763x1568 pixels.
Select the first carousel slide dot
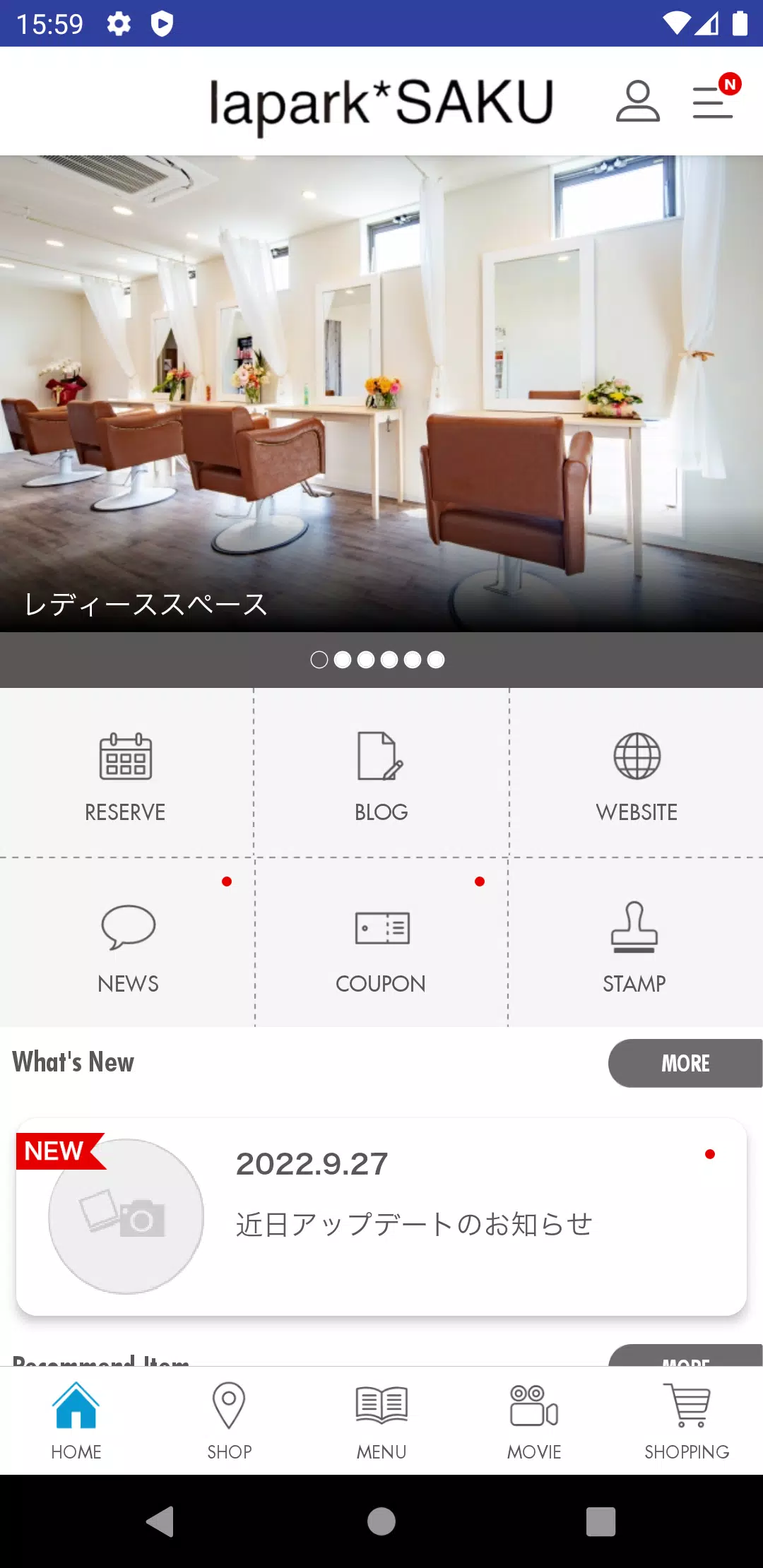pos(319,659)
